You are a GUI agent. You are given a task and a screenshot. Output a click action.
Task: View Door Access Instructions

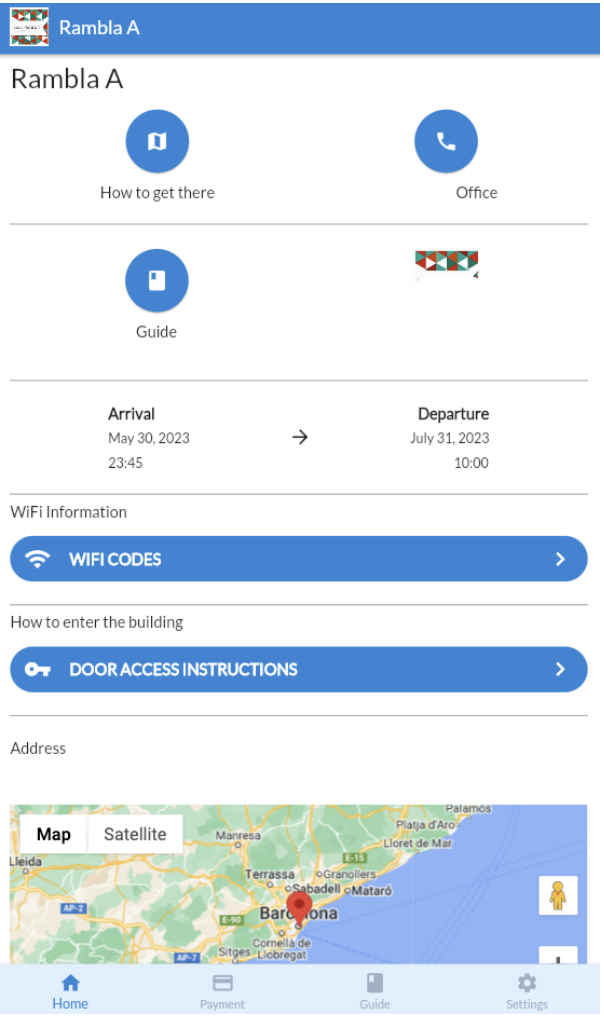(298, 670)
